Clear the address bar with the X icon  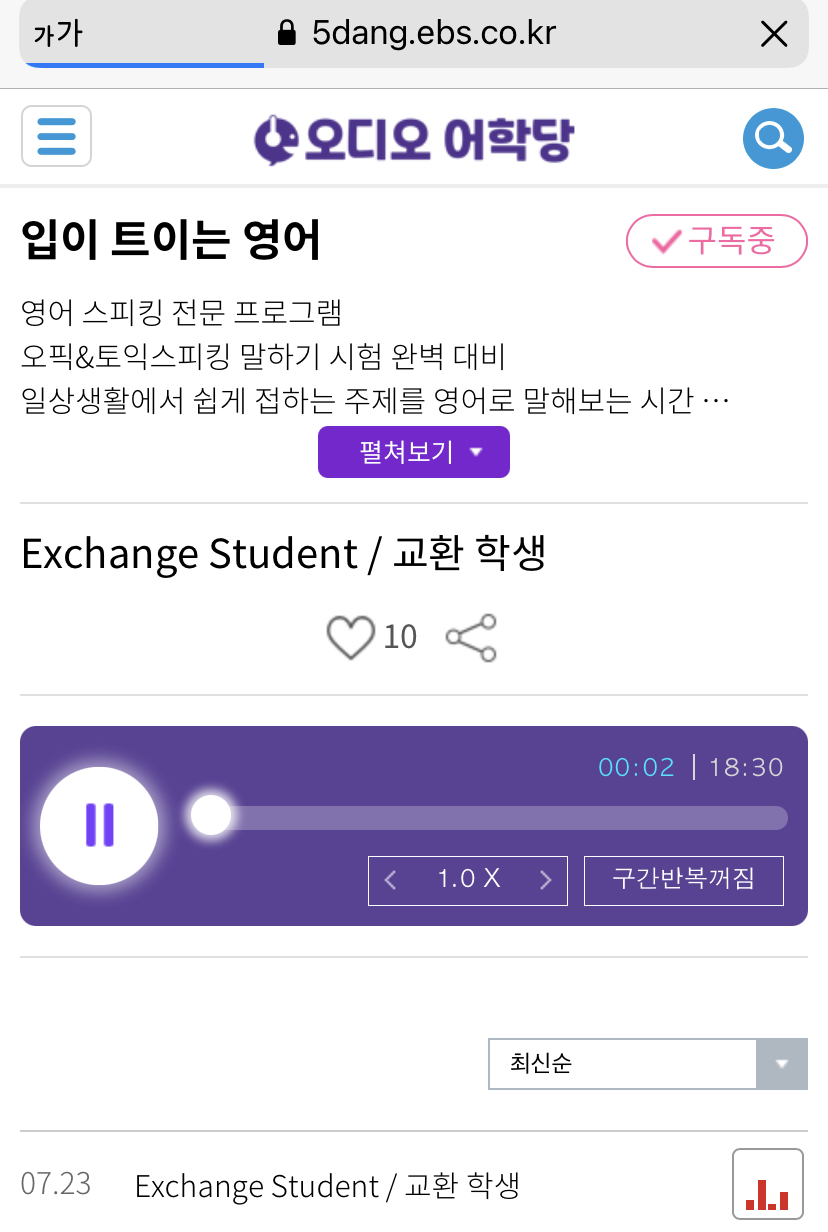(774, 33)
